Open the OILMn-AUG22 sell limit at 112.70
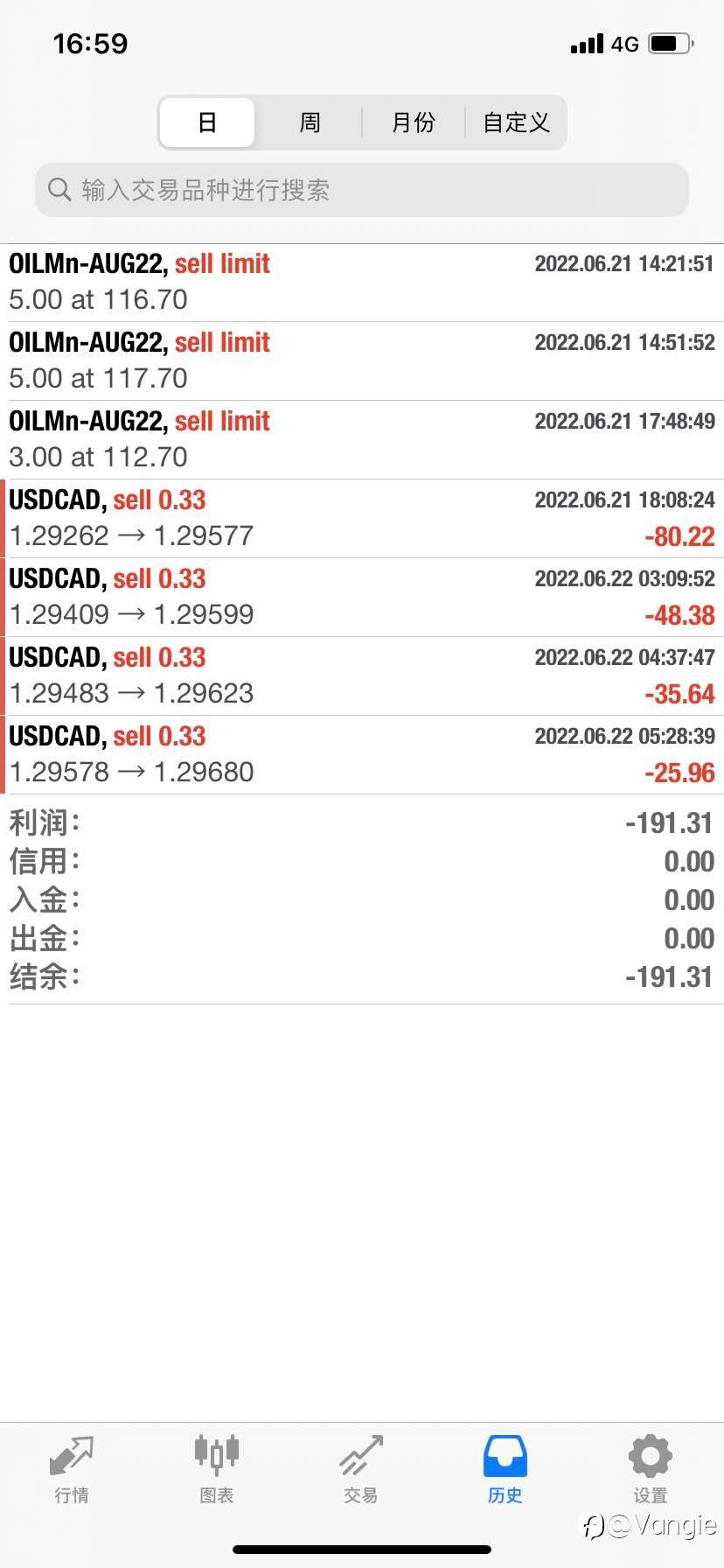Screen dimensions: 724x1568 coord(362,439)
